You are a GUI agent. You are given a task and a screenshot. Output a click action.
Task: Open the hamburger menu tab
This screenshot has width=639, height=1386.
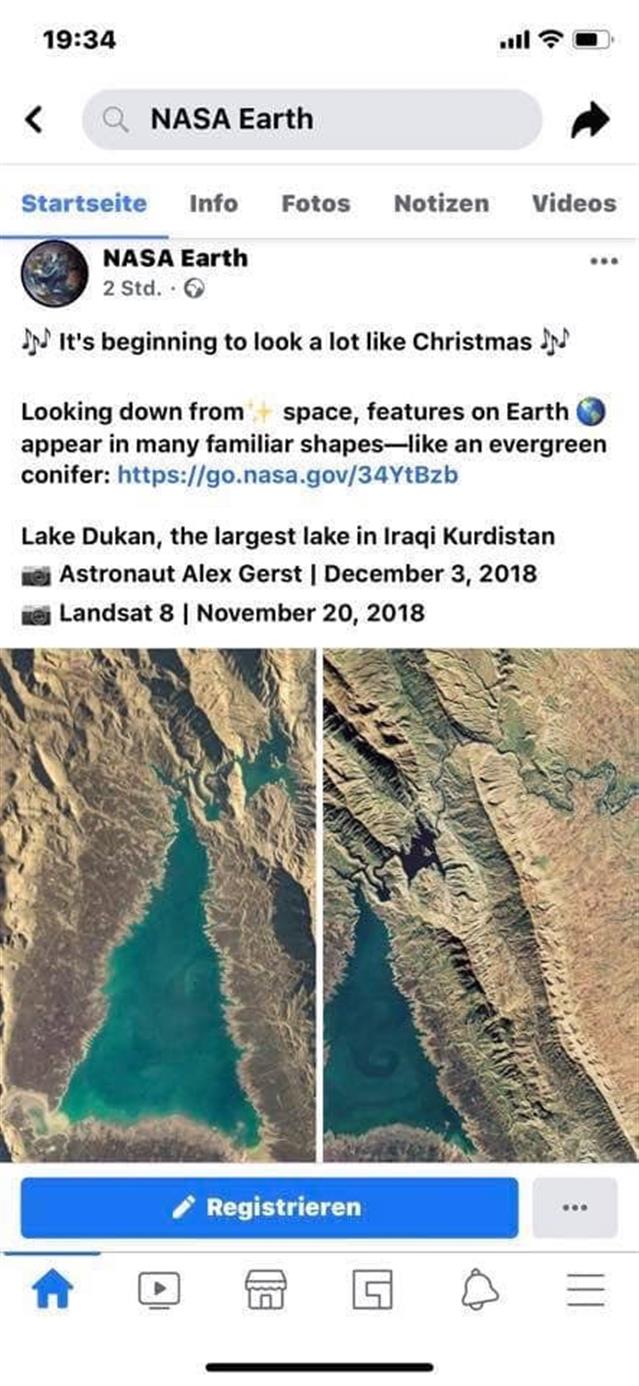pos(585,1291)
